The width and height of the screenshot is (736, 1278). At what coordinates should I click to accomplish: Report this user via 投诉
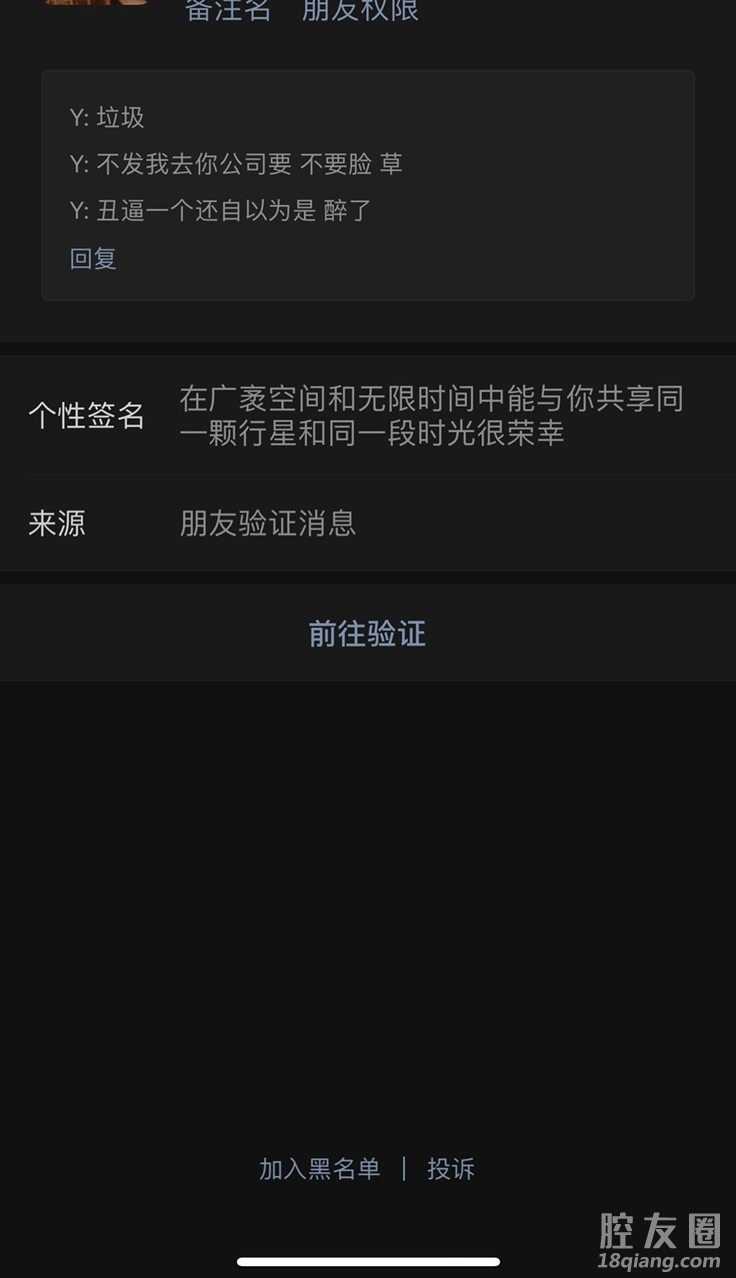[451, 1168]
